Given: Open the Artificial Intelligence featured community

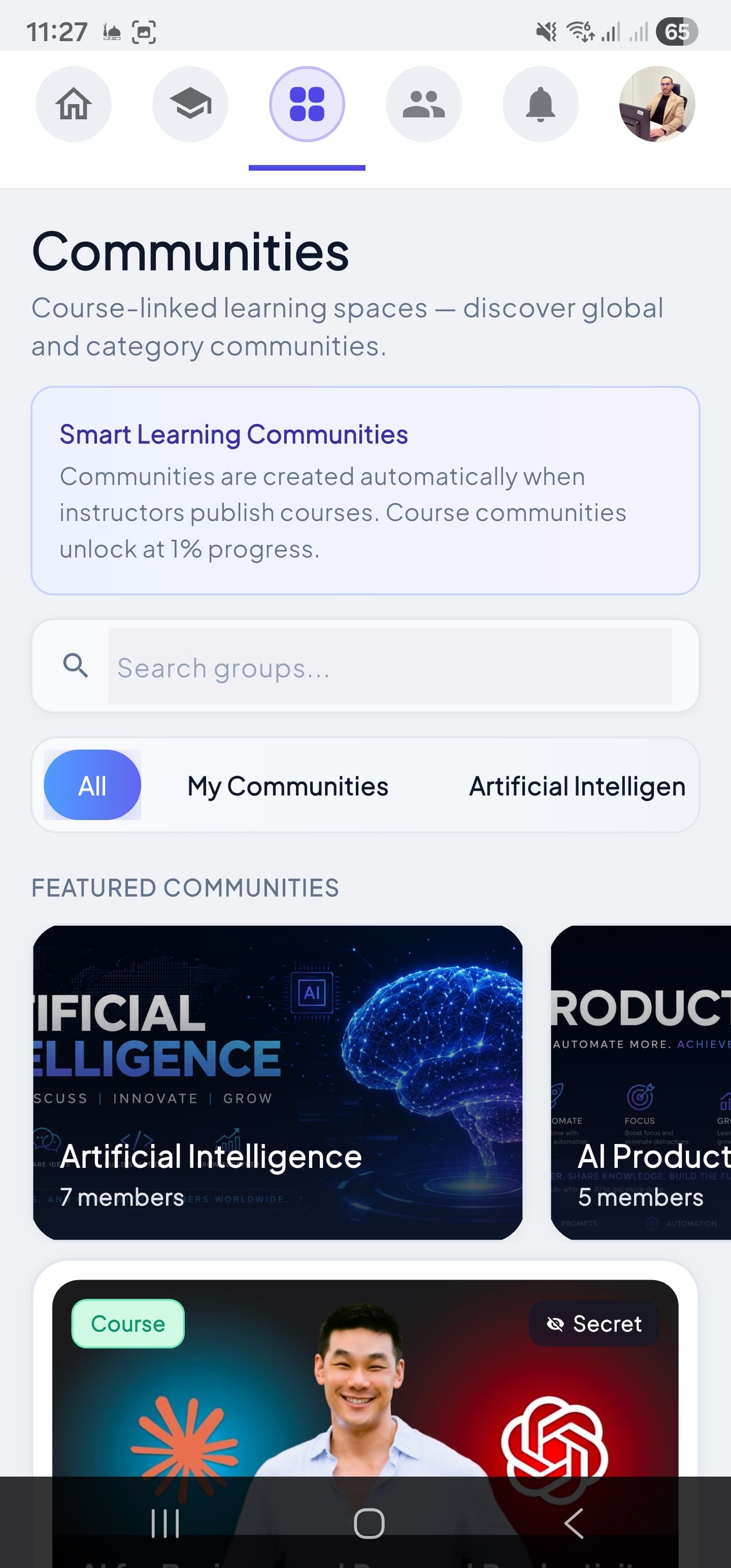Looking at the screenshot, I should 278,1082.
